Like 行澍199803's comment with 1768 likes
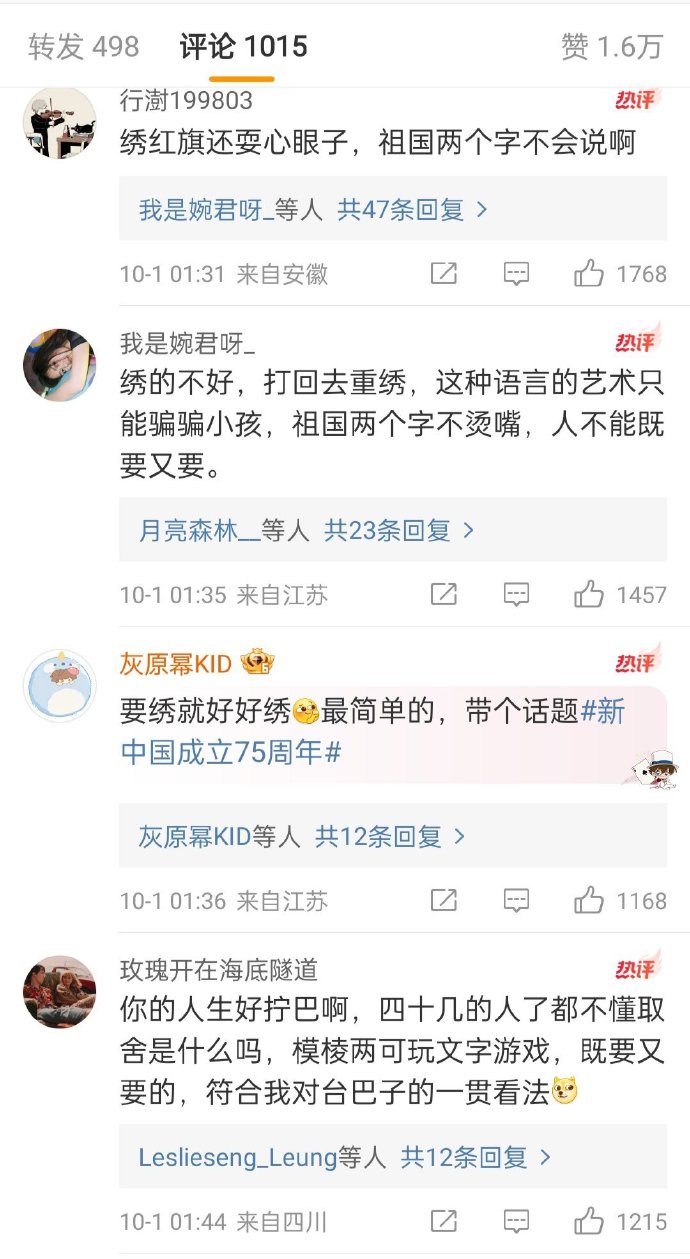 tap(590, 273)
